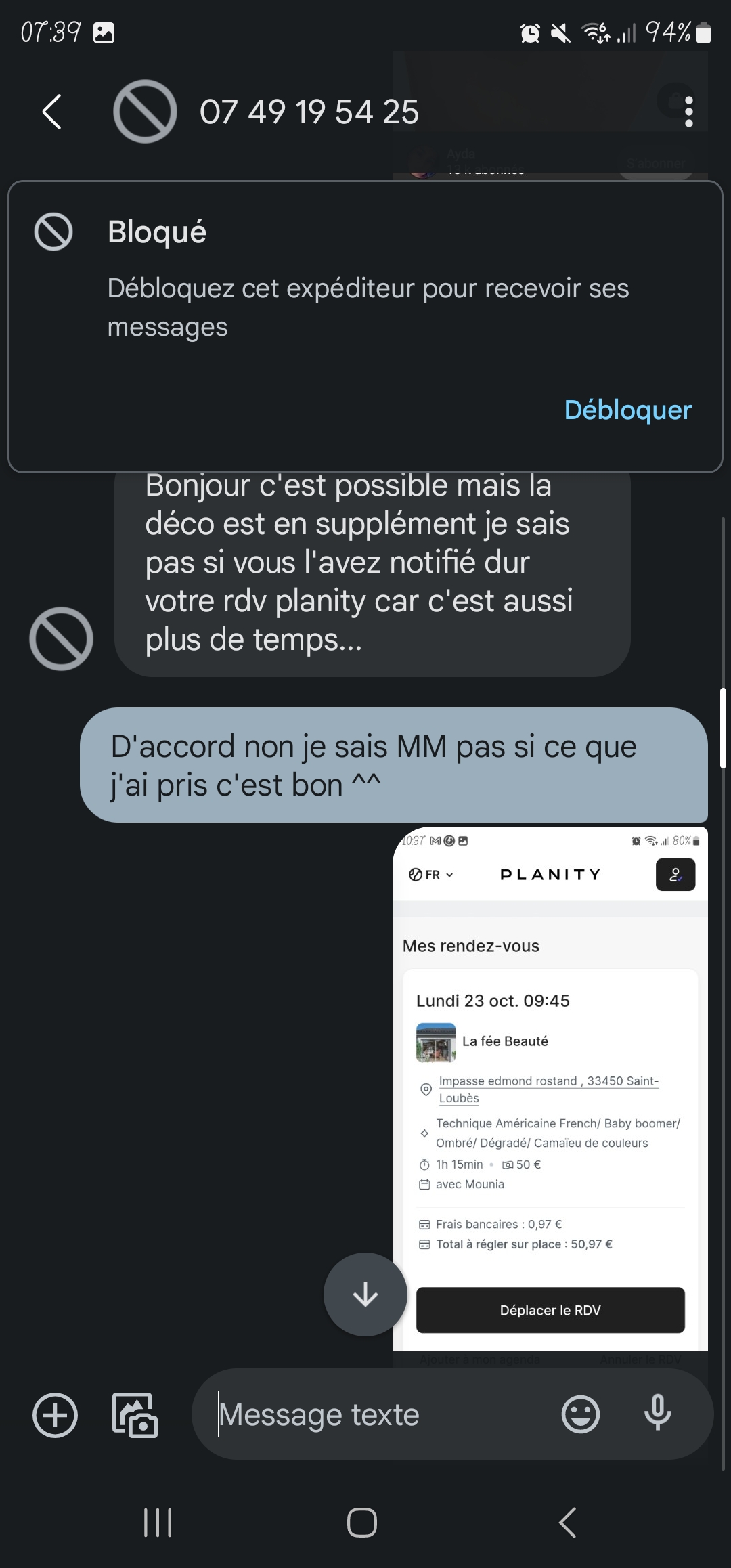The image size is (731, 1568).
Task: Open the three-dot overflow menu
Action: pyautogui.click(x=688, y=112)
